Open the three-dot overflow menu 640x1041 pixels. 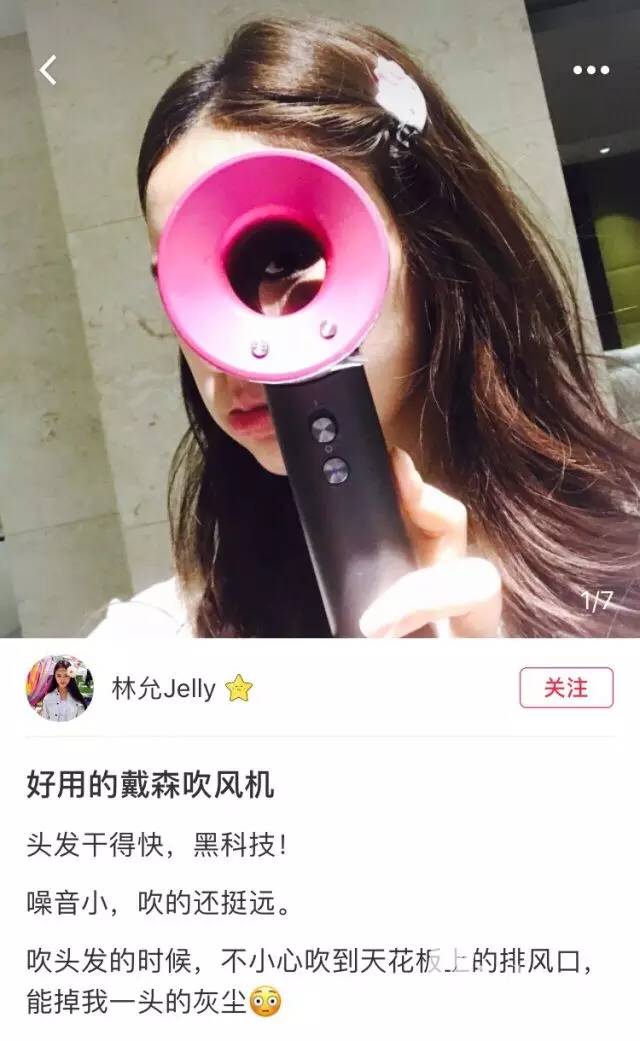point(590,69)
